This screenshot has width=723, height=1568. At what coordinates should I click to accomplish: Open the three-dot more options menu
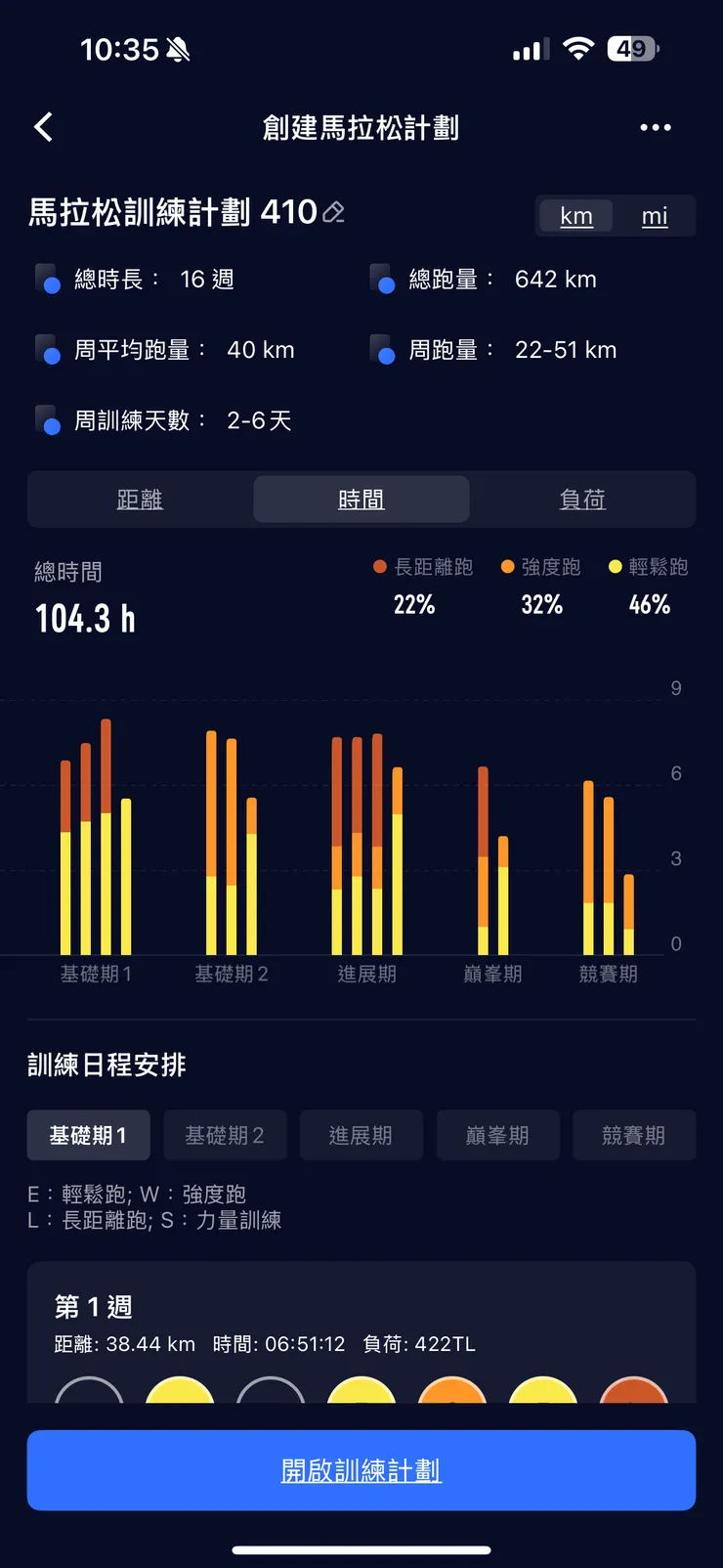click(655, 127)
